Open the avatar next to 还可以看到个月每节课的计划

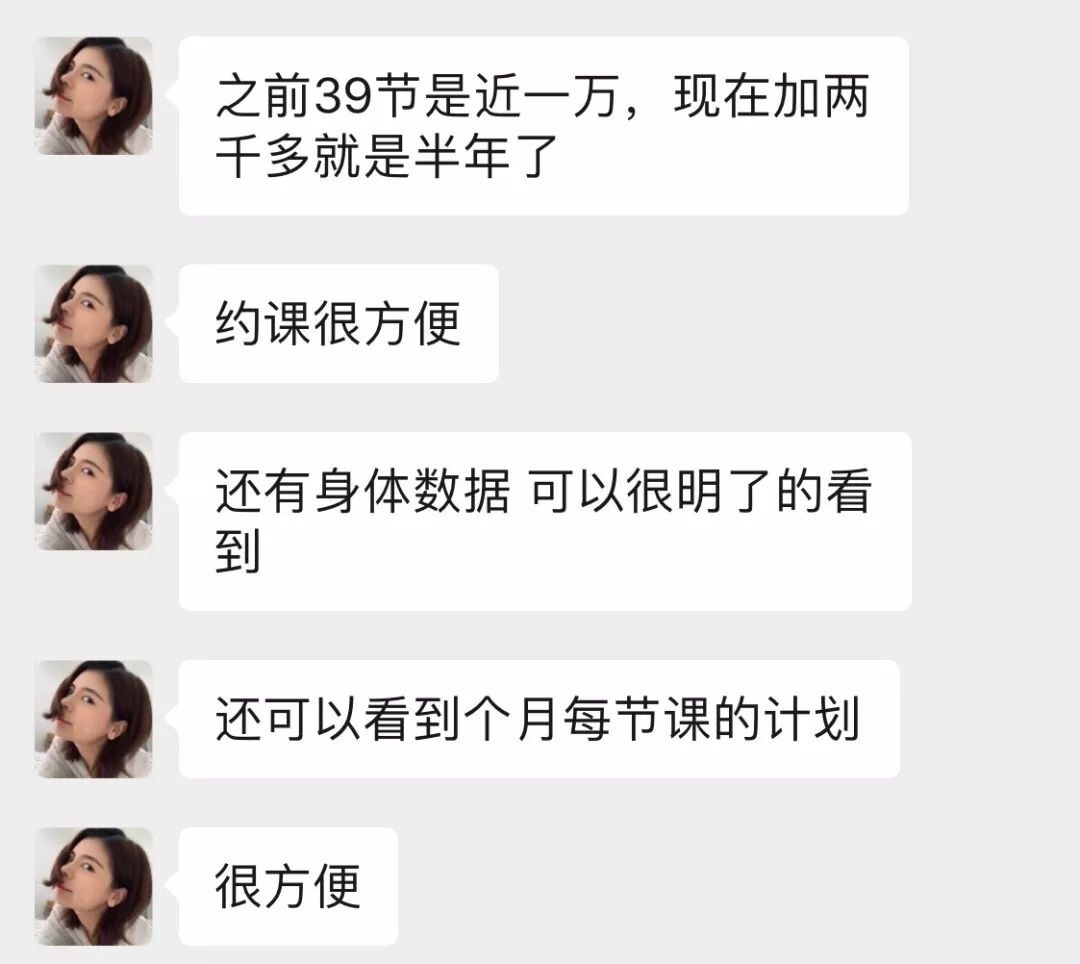(x=93, y=719)
